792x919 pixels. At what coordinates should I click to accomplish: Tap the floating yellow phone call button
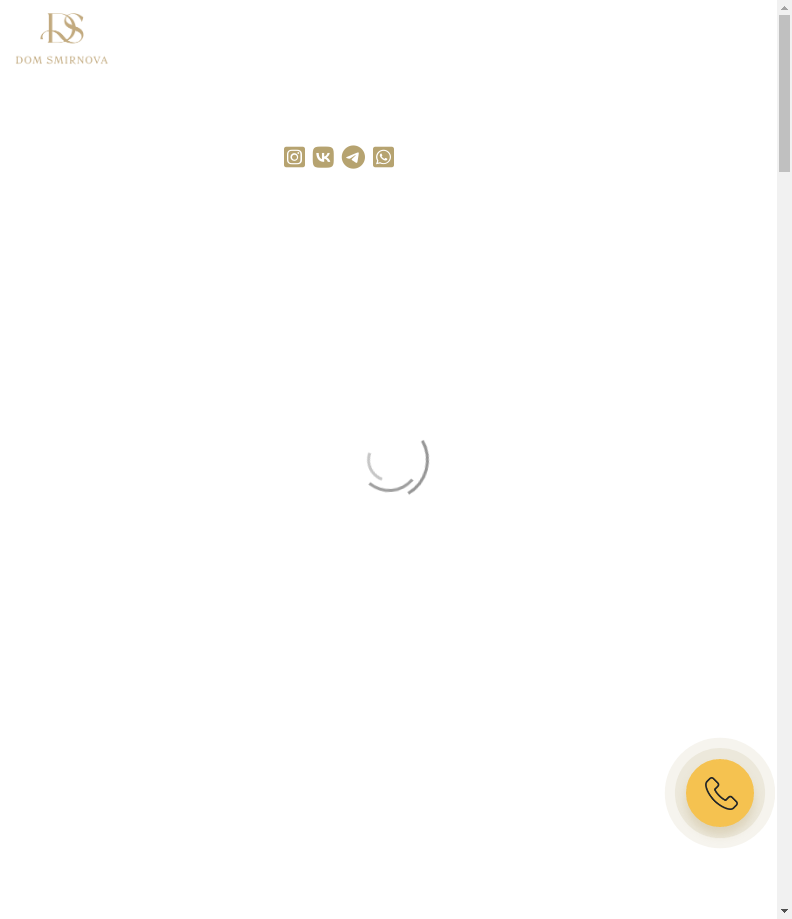(720, 793)
